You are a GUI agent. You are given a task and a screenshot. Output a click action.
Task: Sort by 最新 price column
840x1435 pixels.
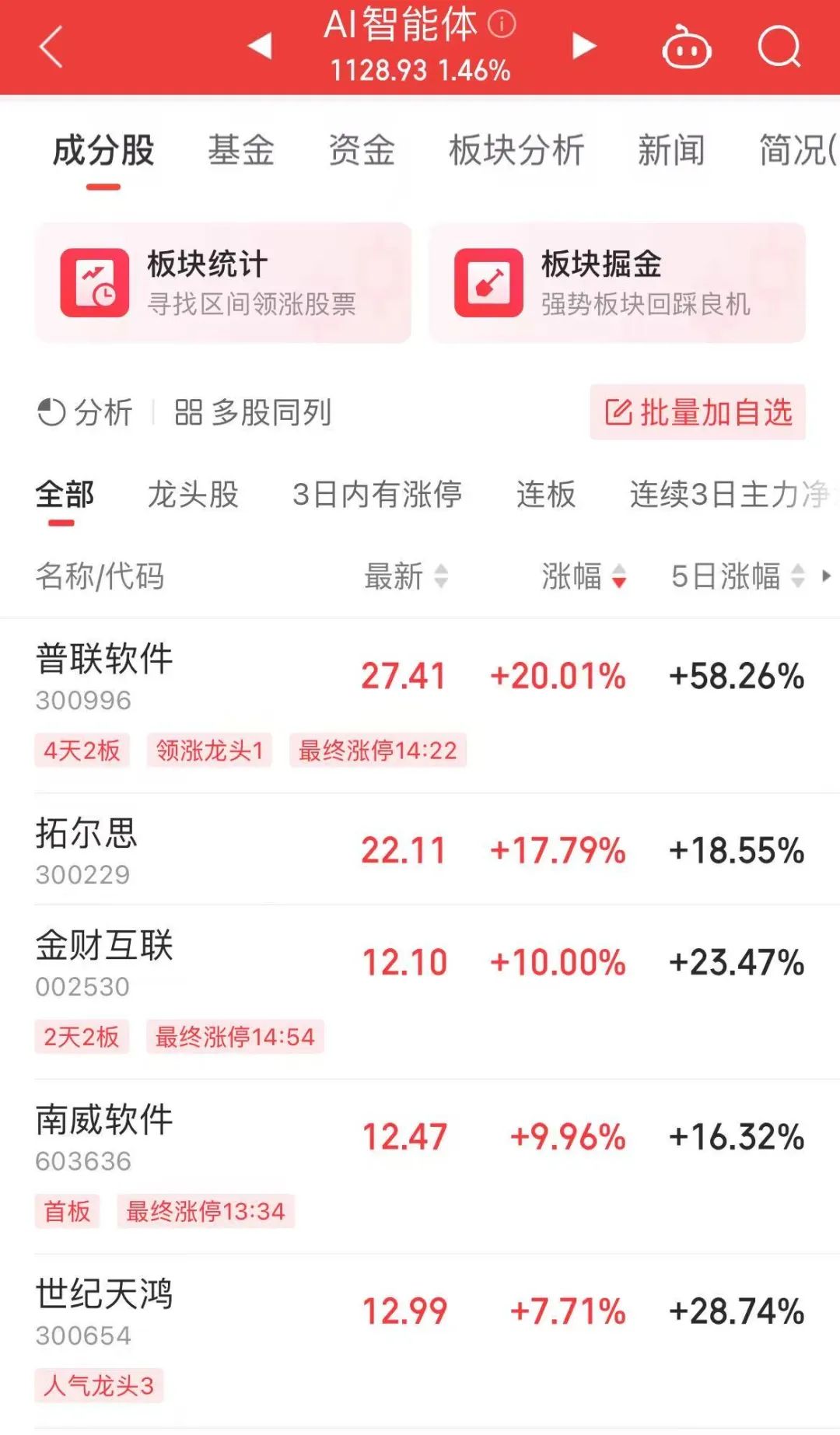[x=406, y=576]
